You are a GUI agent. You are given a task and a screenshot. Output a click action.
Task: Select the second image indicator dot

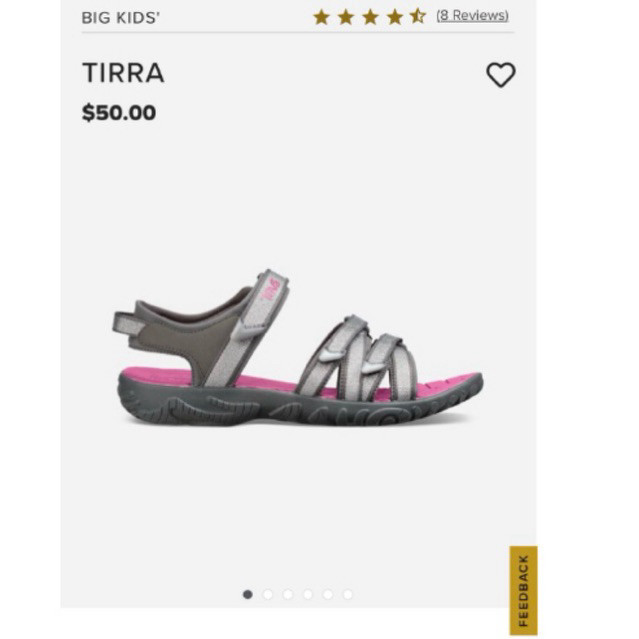coord(268,595)
